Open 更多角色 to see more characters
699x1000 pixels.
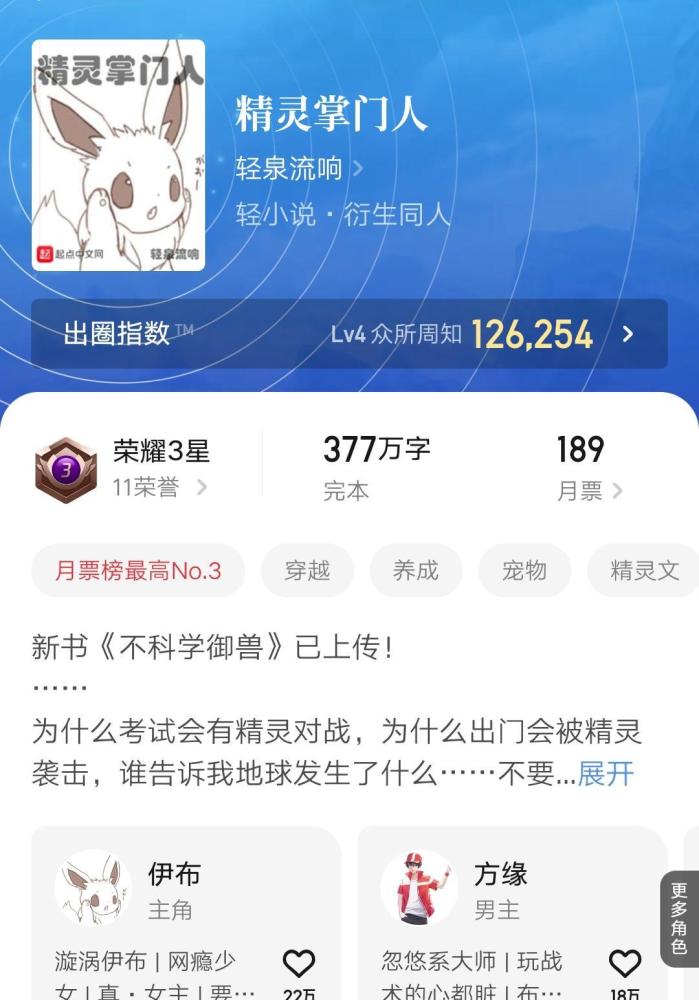click(679, 919)
